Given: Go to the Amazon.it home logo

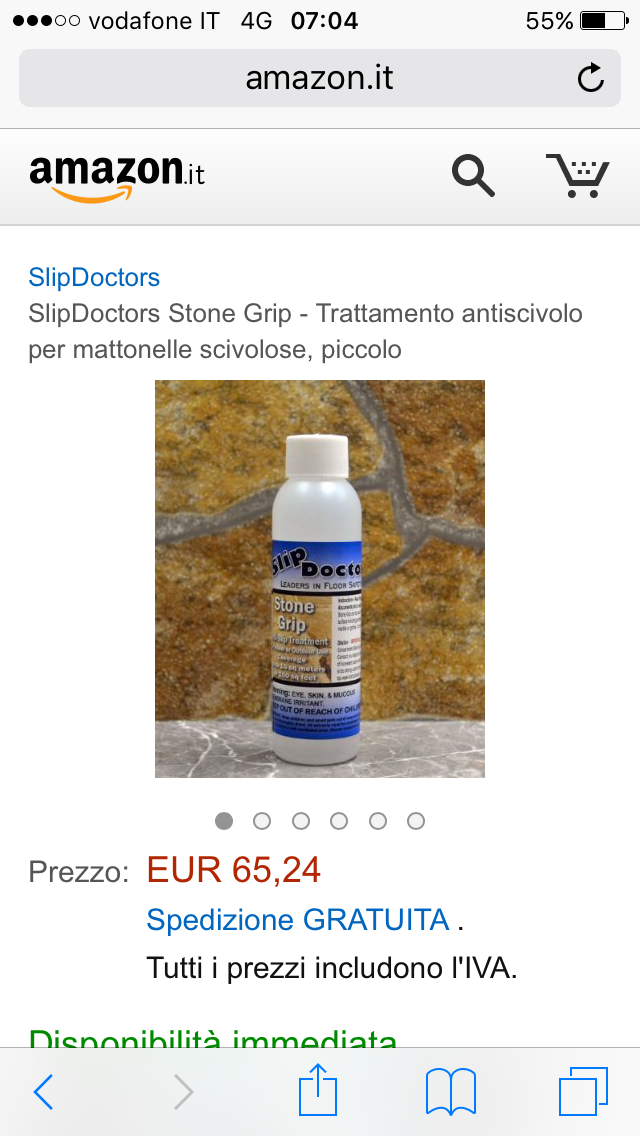Looking at the screenshot, I should pyautogui.click(x=117, y=178).
